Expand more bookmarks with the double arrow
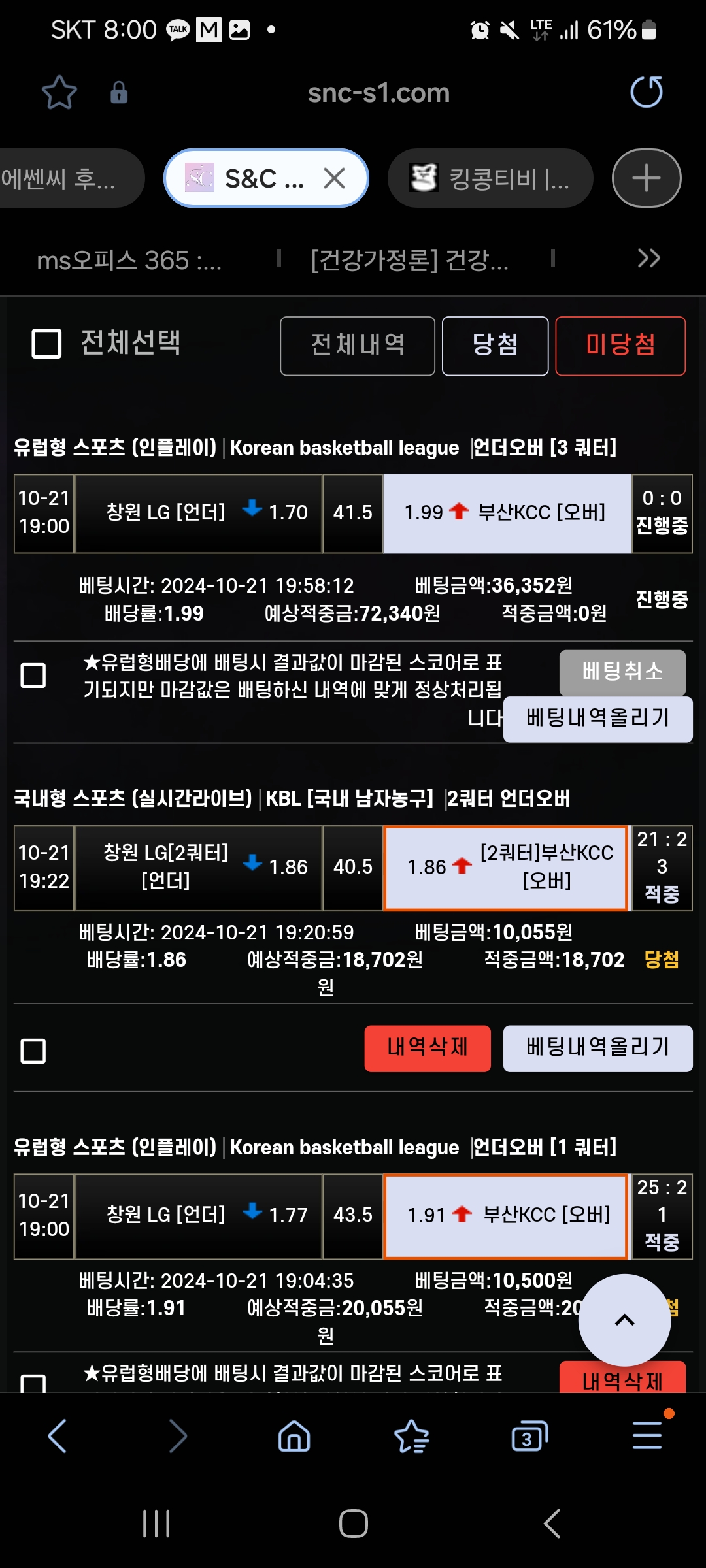Image resolution: width=706 pixels, height=1568 pixels. (x=648, y=258)
